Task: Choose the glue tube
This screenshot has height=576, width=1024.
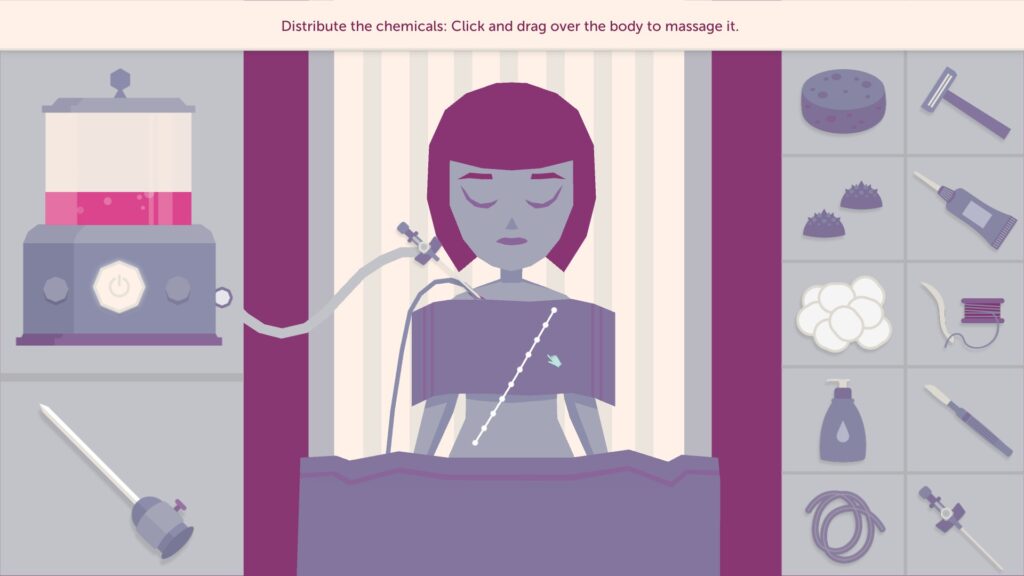Action: (964, 209)
